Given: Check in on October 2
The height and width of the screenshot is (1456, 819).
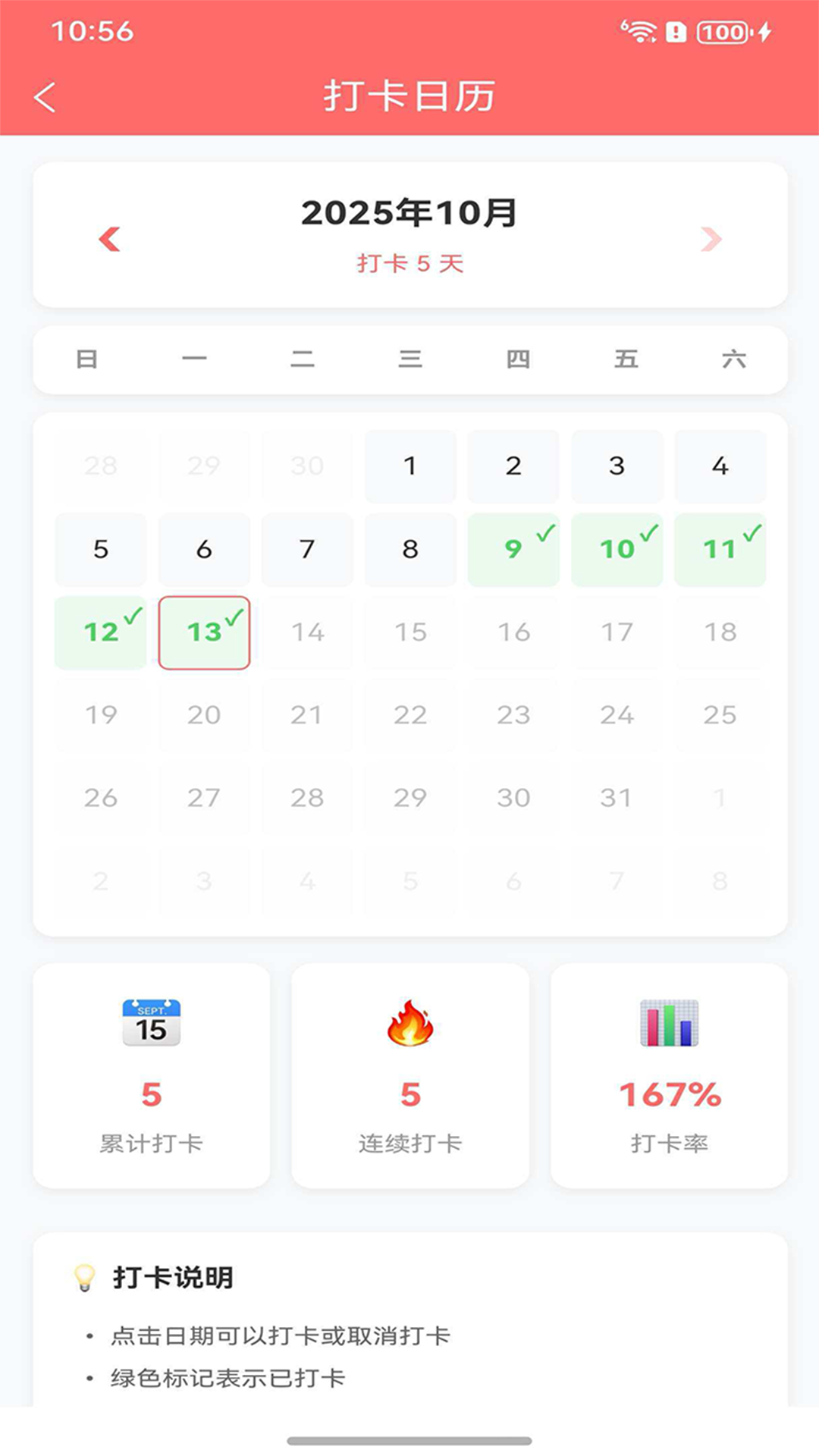Looking at the screenshot, I should point(513,466).
